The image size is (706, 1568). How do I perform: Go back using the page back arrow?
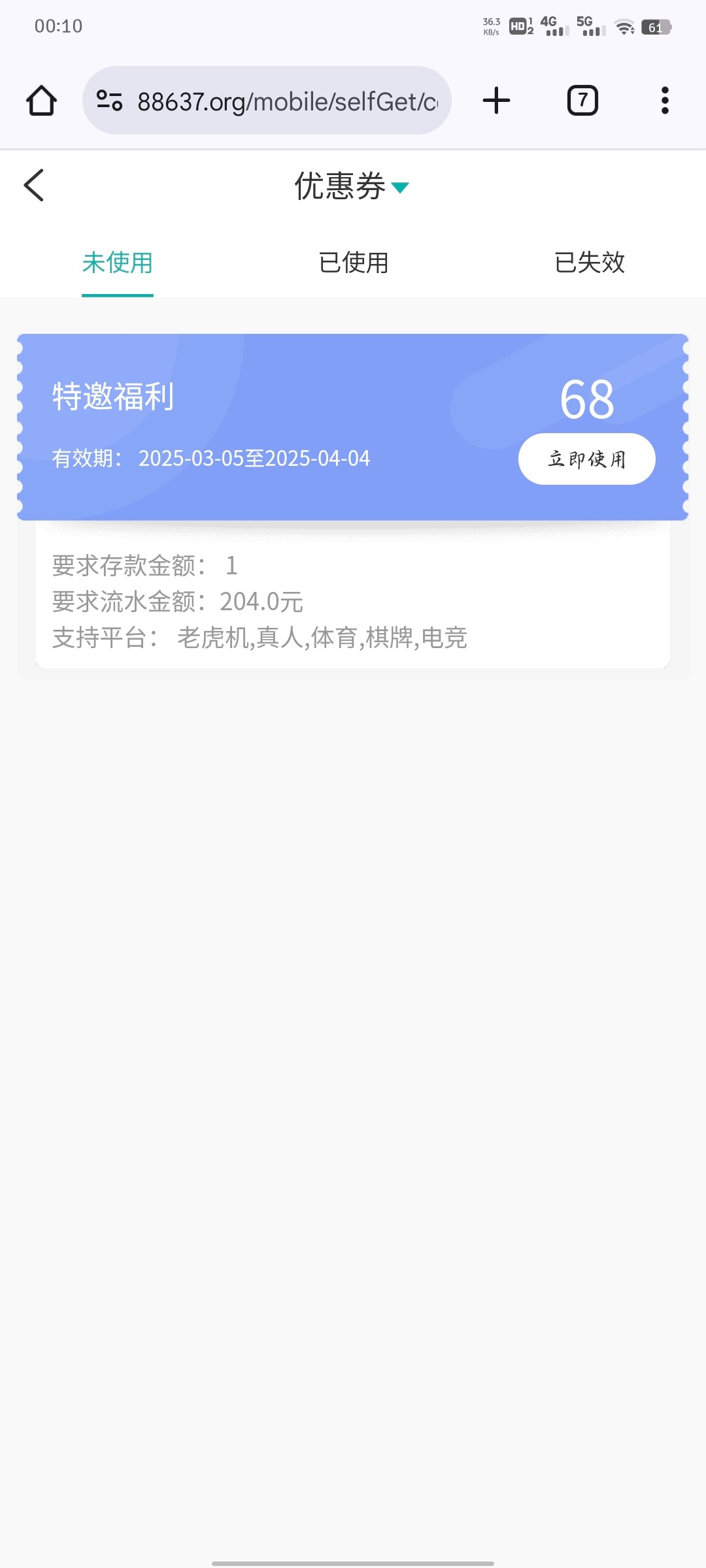point(34,185)
